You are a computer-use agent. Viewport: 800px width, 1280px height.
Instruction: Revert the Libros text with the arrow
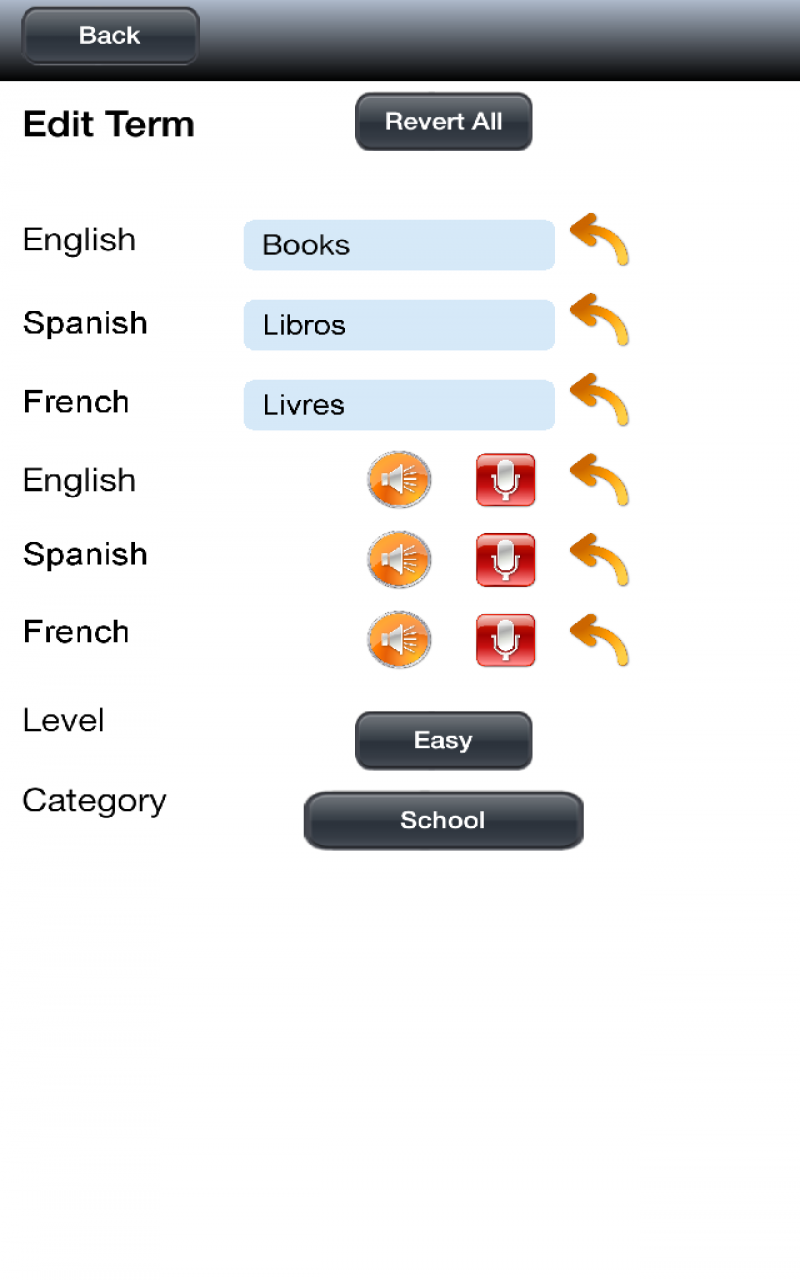tap(599, 319)
